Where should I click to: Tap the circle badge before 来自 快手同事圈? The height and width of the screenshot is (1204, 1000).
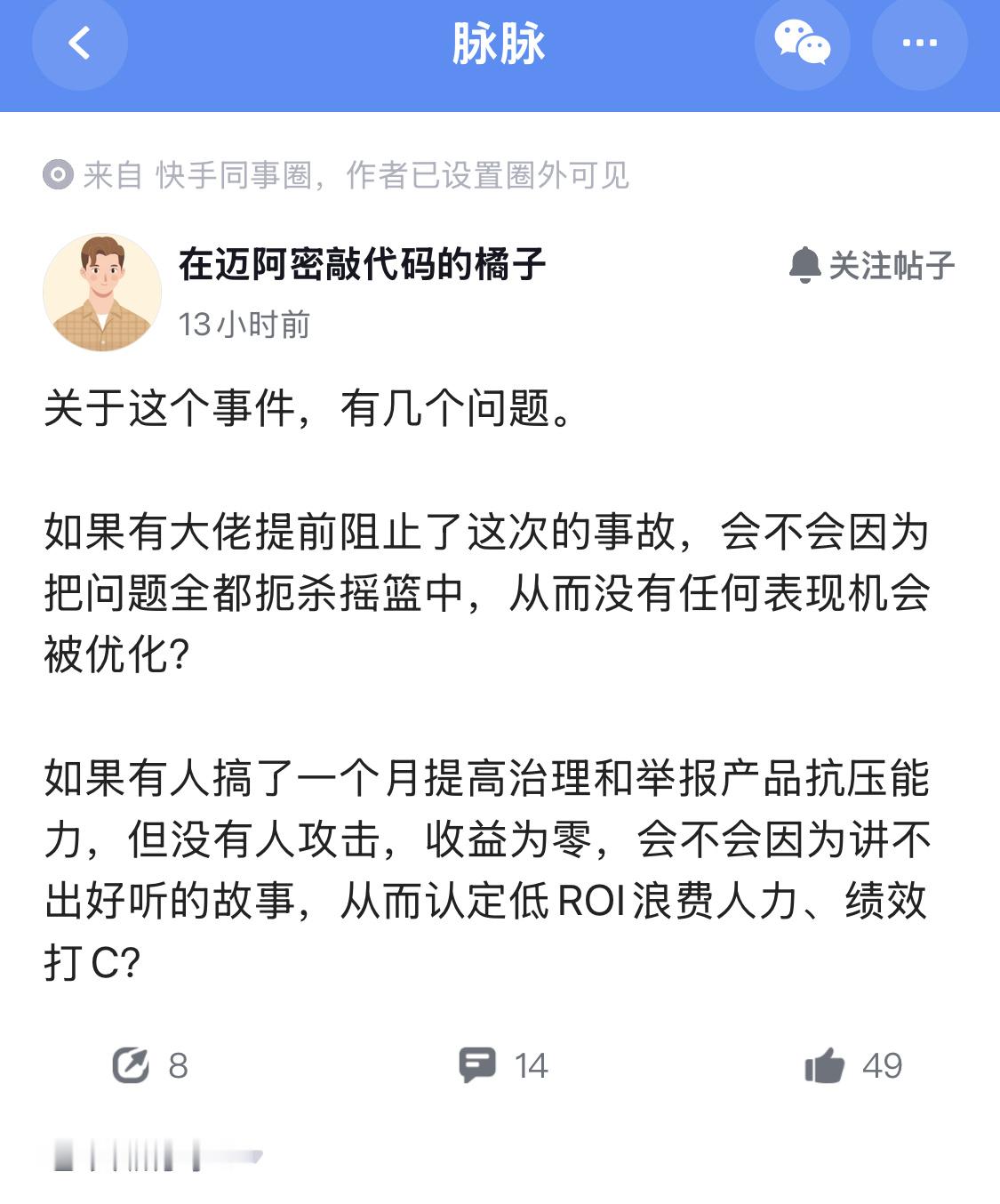(x=57, y=177)
